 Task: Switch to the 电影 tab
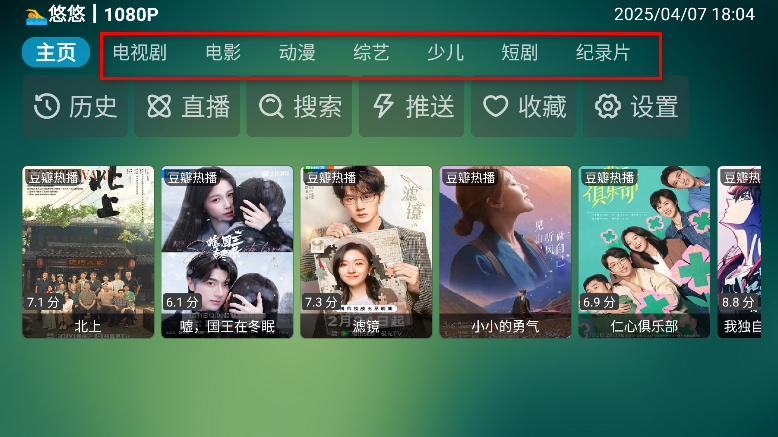[223, 54]
